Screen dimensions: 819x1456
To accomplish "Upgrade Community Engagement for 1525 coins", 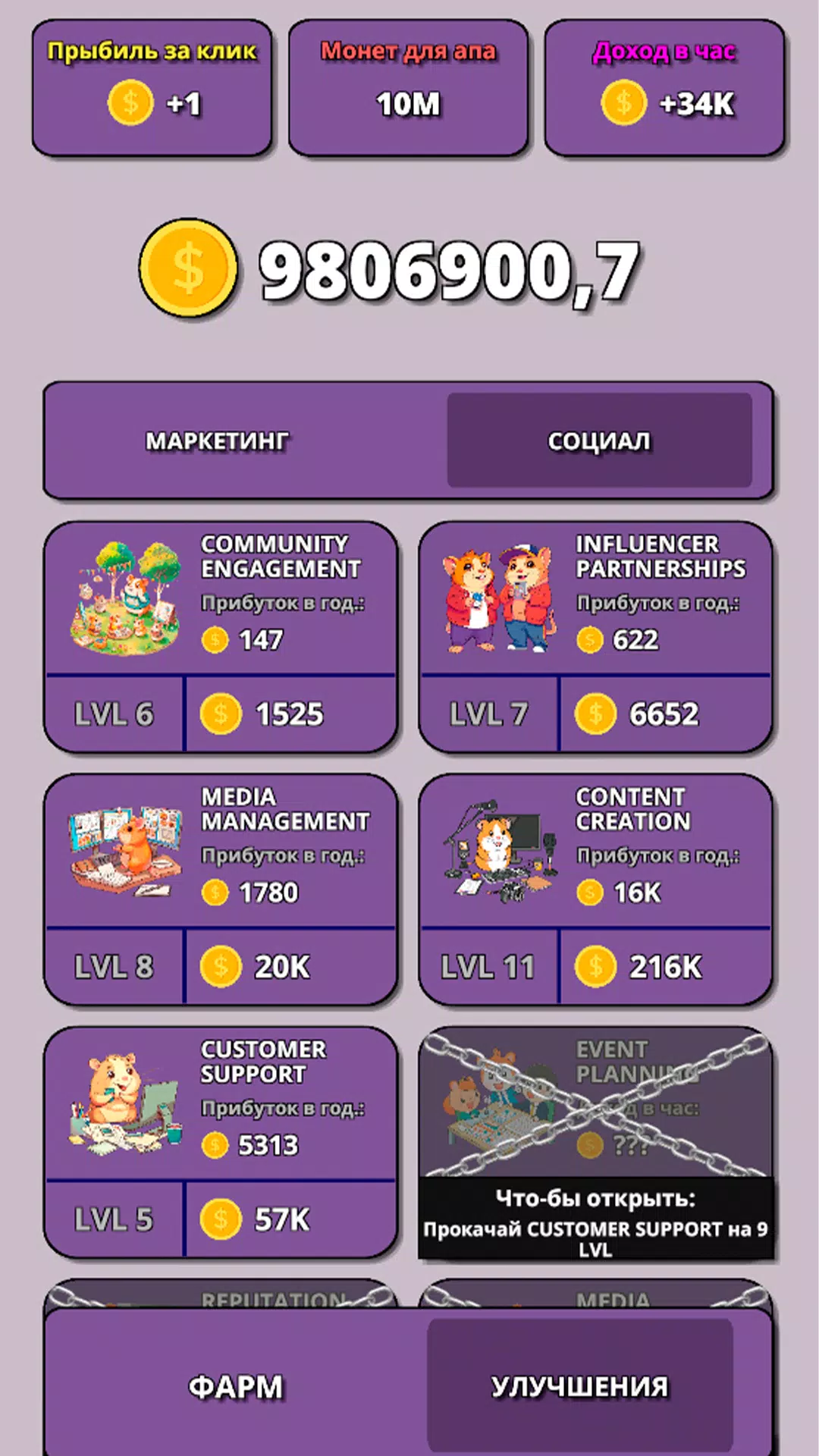I will pyautogui.click(x=290, y=714).
